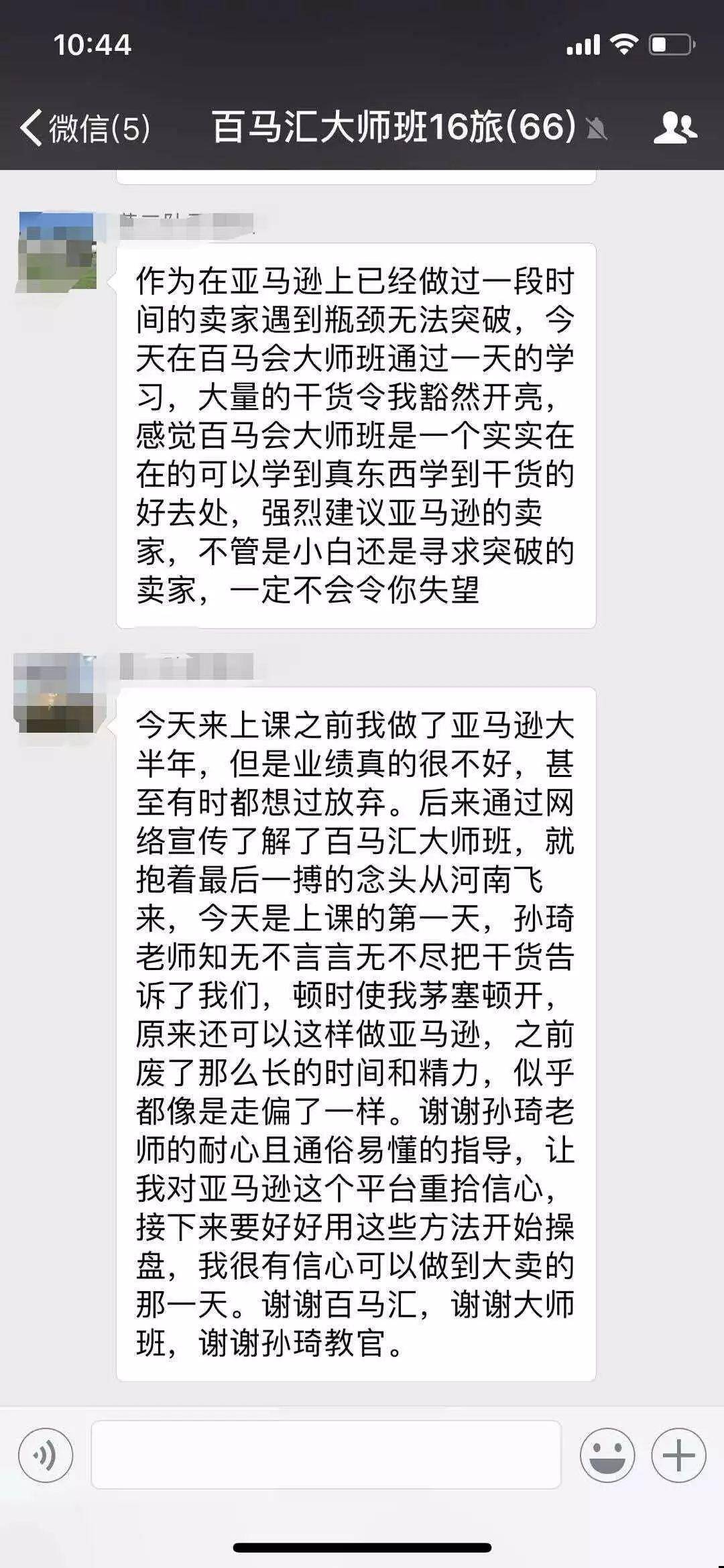Open the plus attachments menu
The image size is (724, 1568).
coord(678,1455)
